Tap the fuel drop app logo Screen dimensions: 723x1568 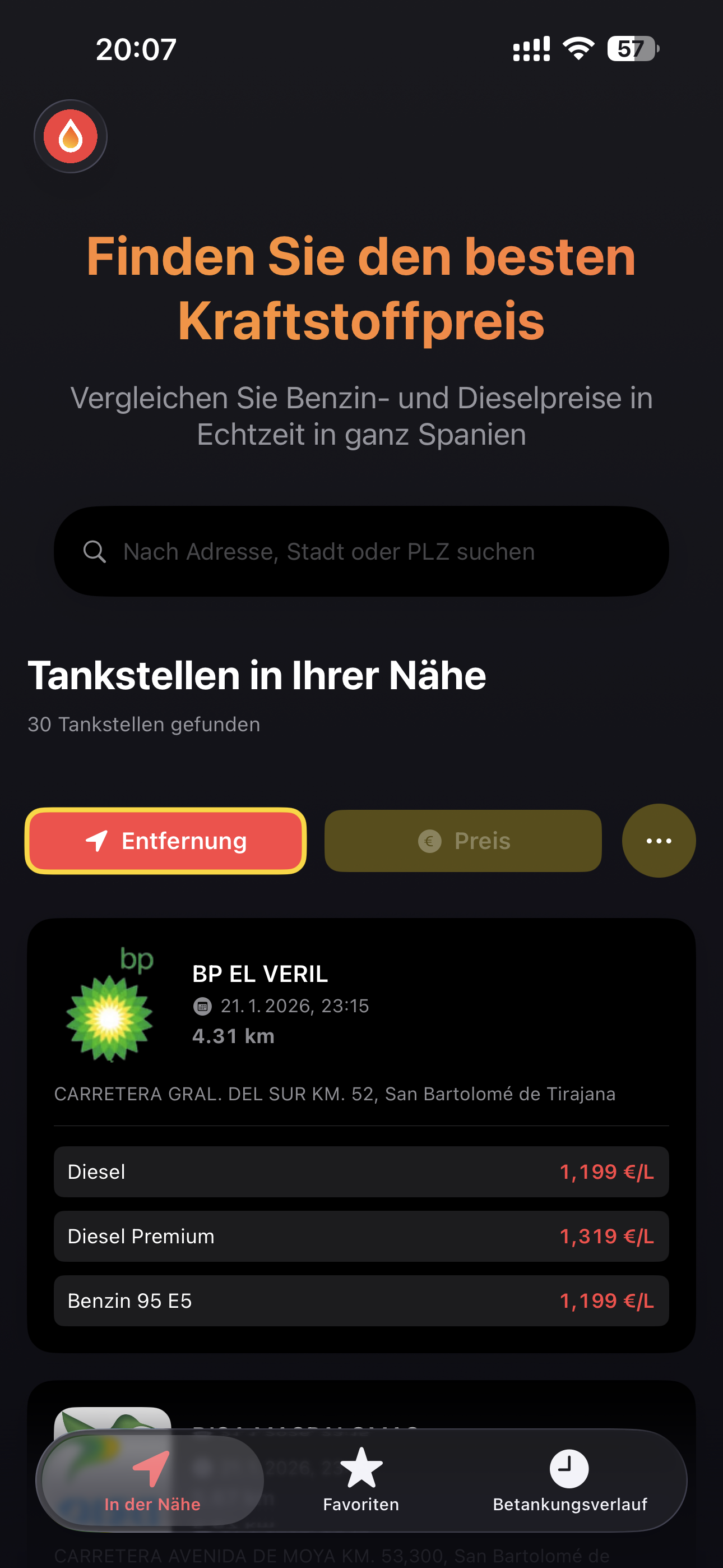71,136
